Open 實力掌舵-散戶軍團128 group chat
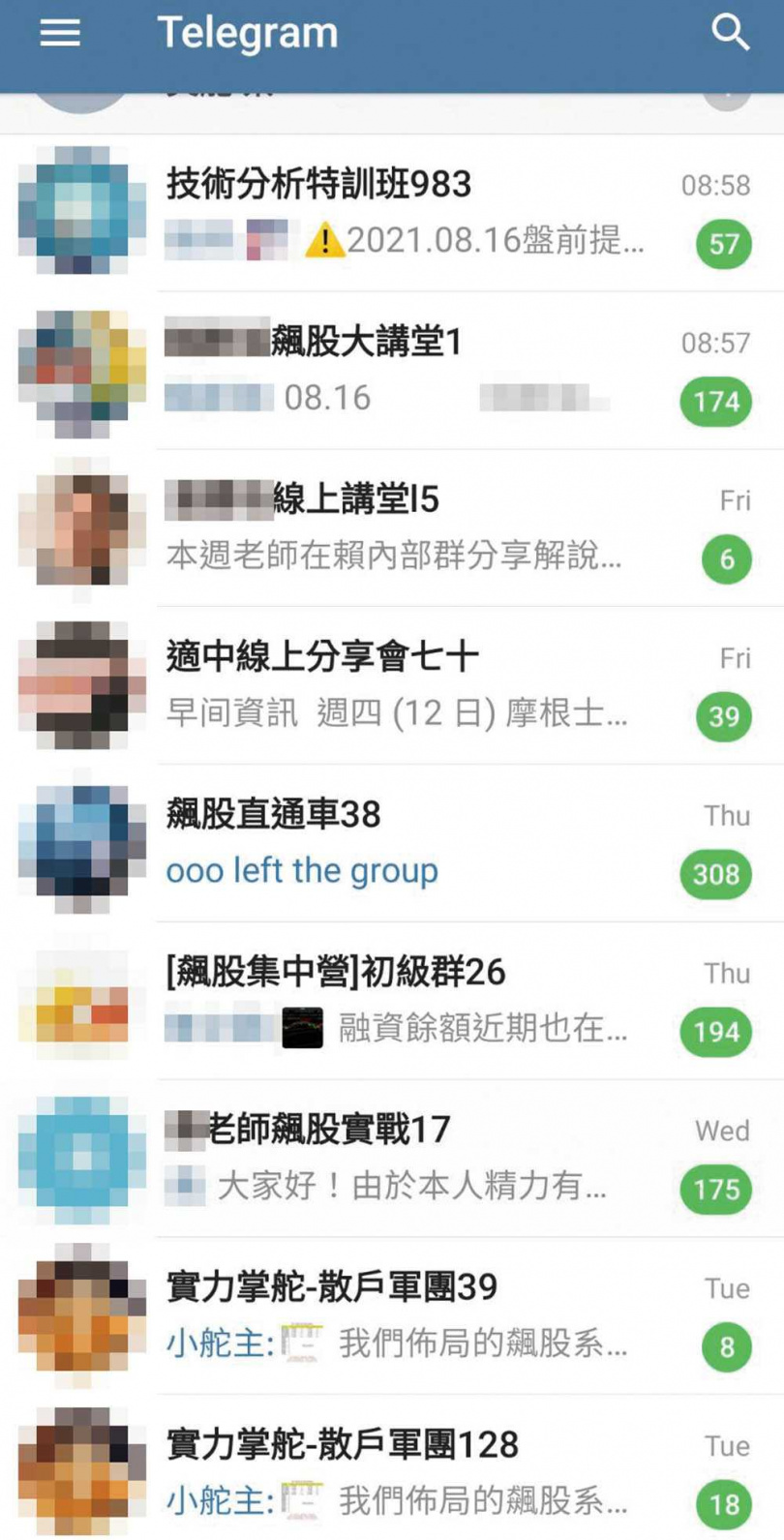The image size is (784, 1540). 407,1473
